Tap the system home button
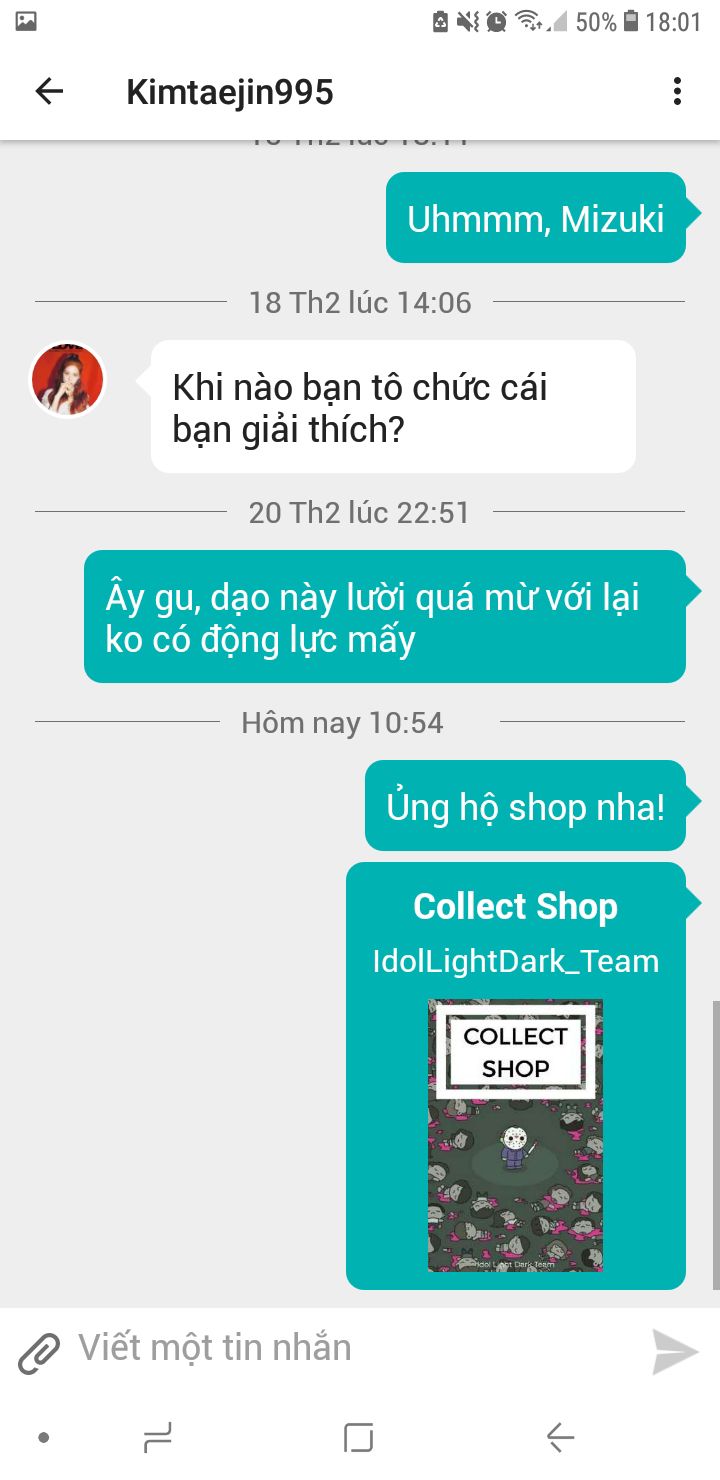 358,1438
